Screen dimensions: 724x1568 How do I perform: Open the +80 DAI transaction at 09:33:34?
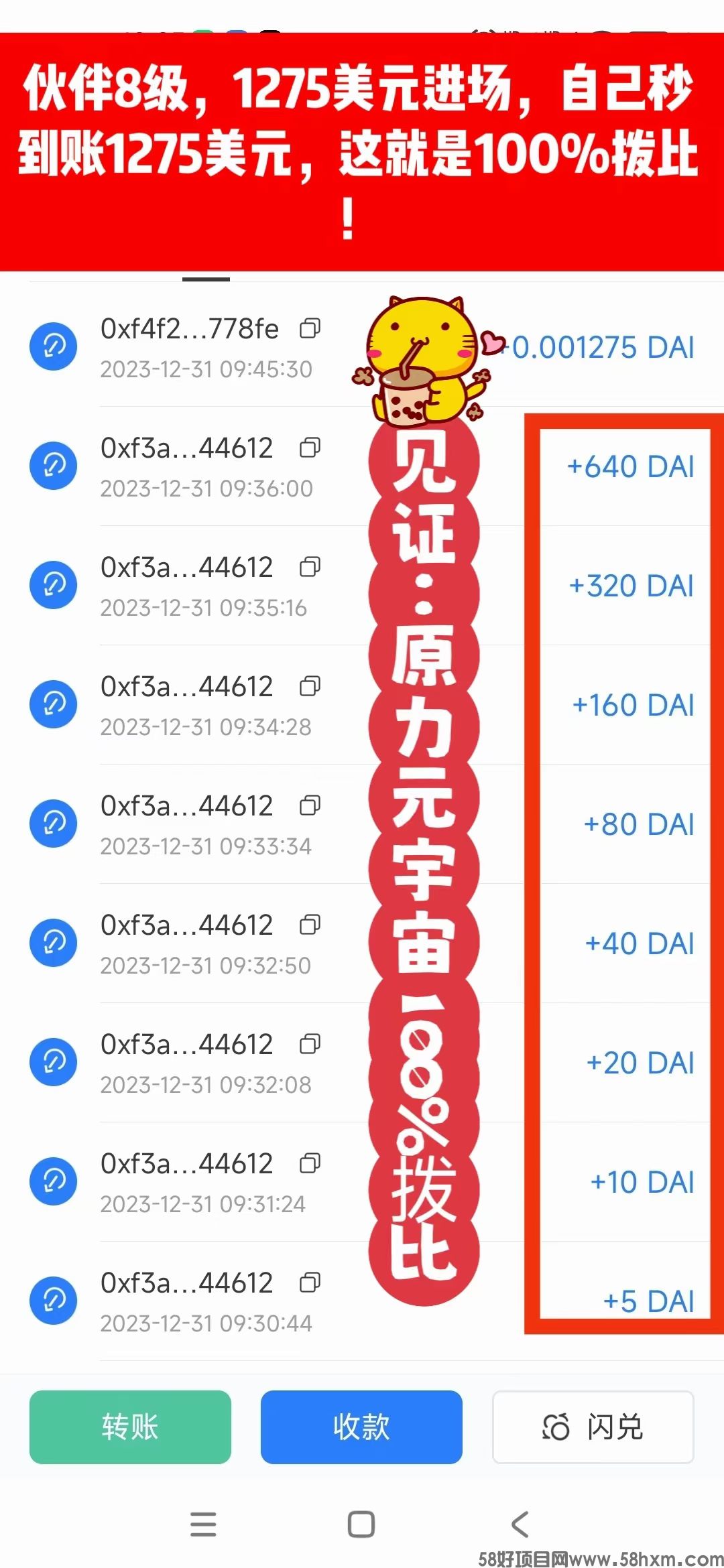click(201, 824)
